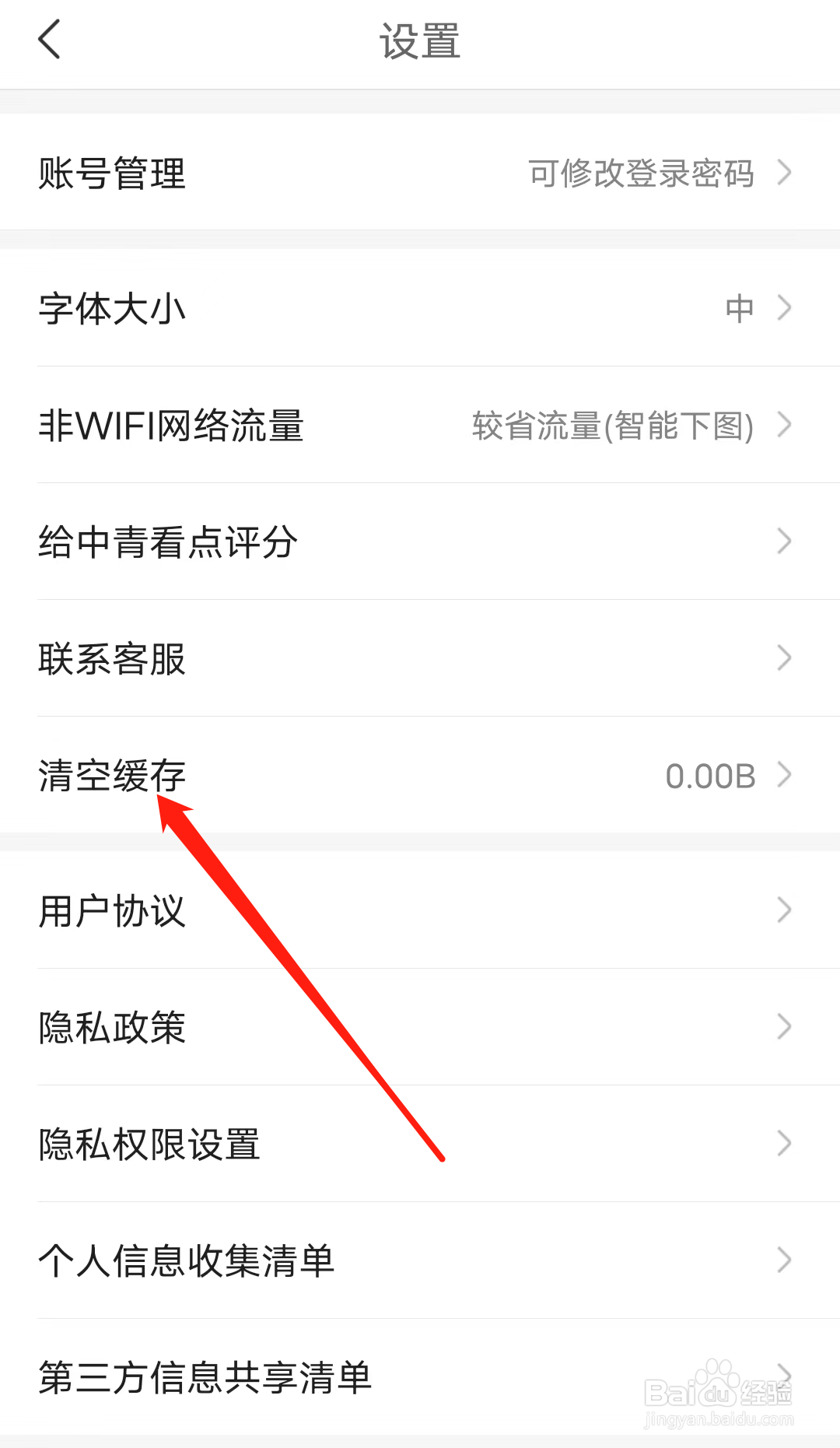Open the 账号管理 account management option
This screenshot has width=840, height=1448.
tap(112, 173)
